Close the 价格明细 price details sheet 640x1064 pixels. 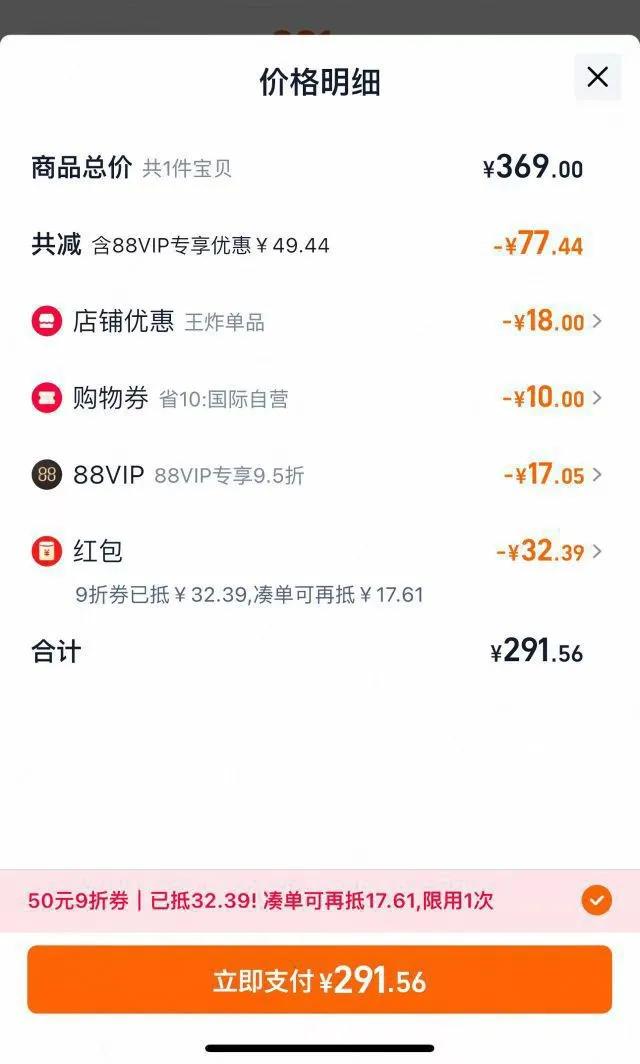597,77
